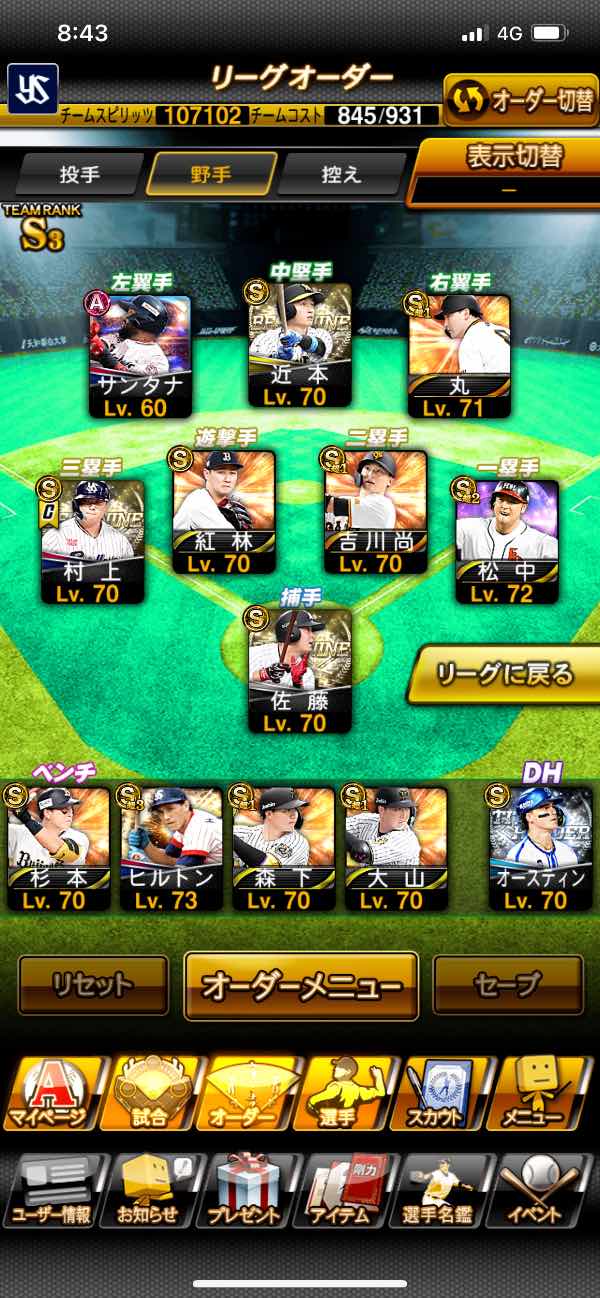Switch to the 投手 tab
Screen dimensions: 600x1298
tap(80, 174)
